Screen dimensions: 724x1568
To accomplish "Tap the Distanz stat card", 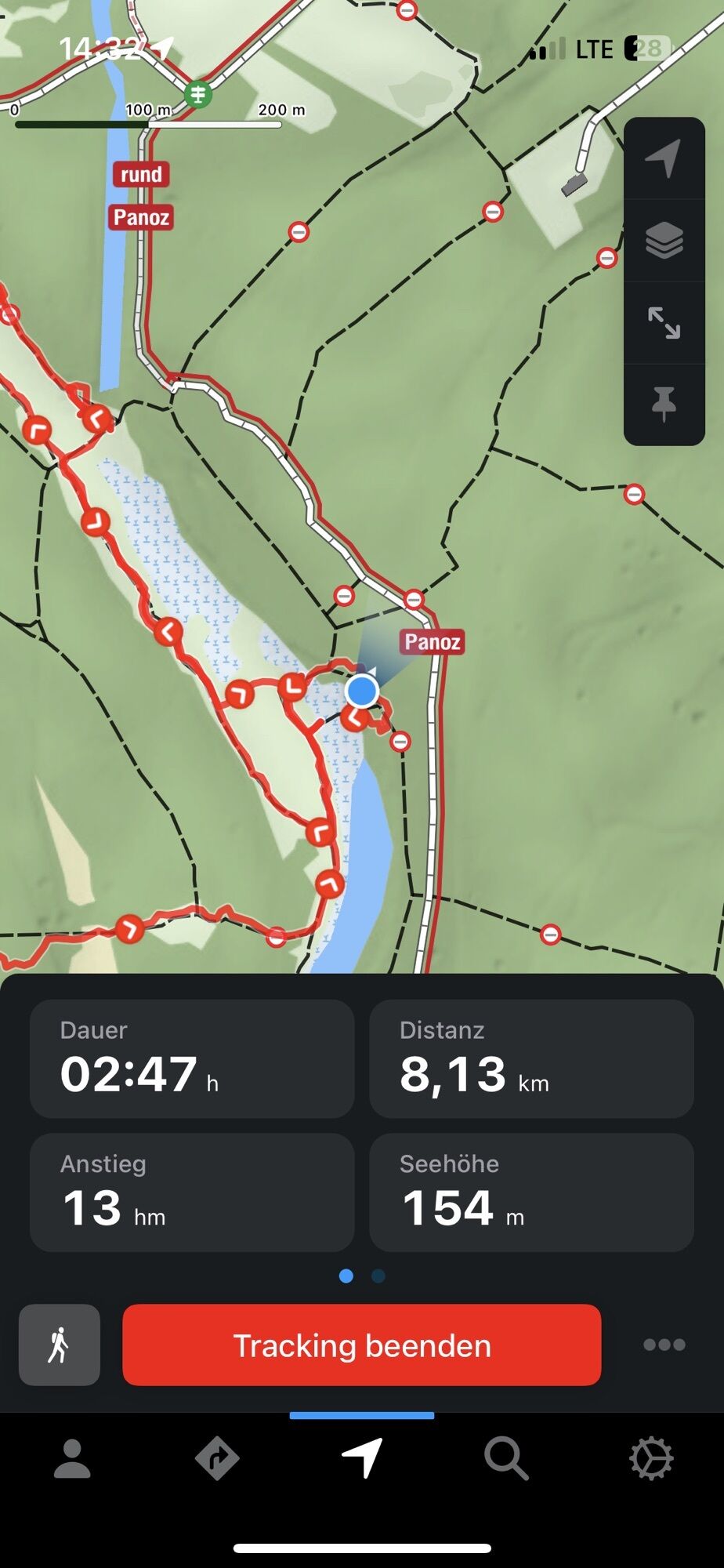I will pyautogui.click(x=531, y=1058).
